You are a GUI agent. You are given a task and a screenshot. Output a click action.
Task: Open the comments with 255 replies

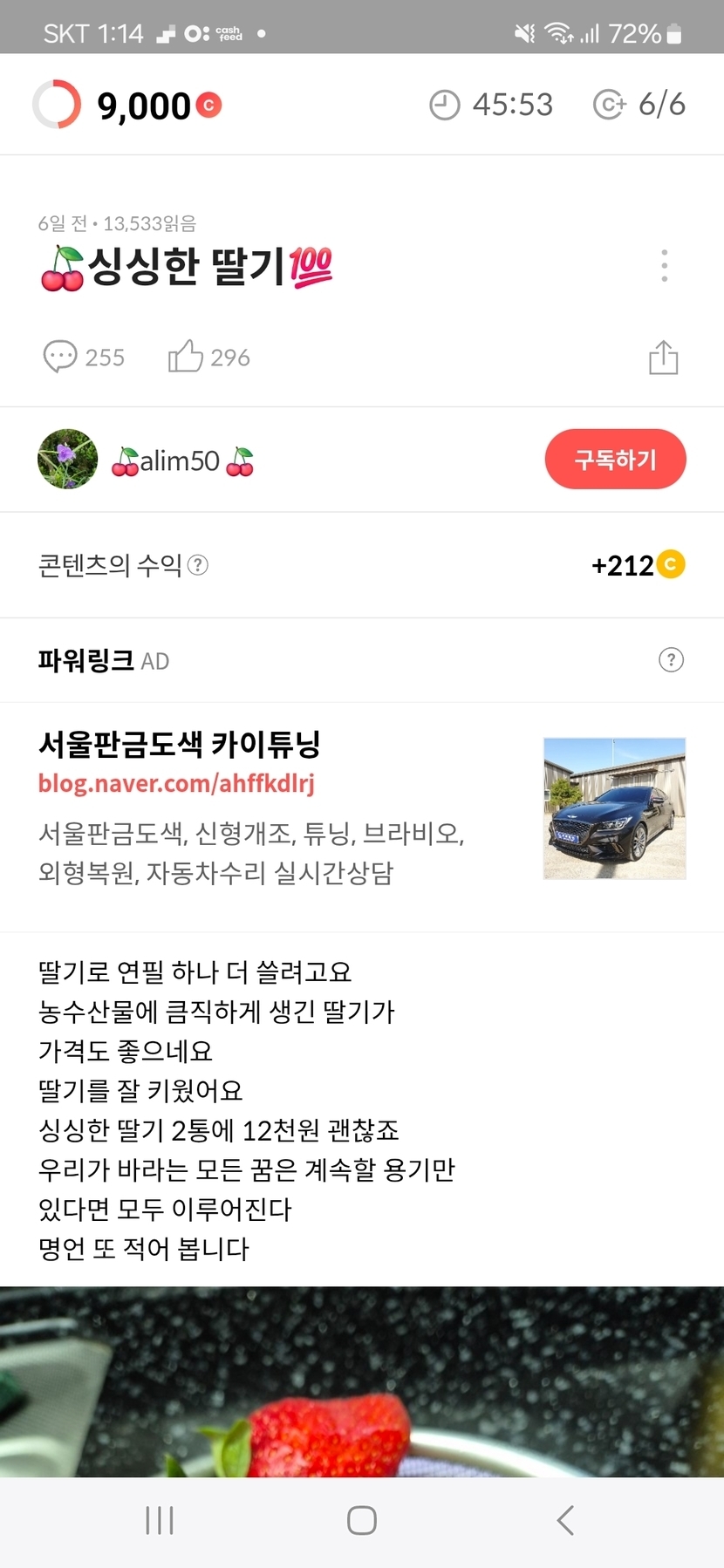point(84,357)
